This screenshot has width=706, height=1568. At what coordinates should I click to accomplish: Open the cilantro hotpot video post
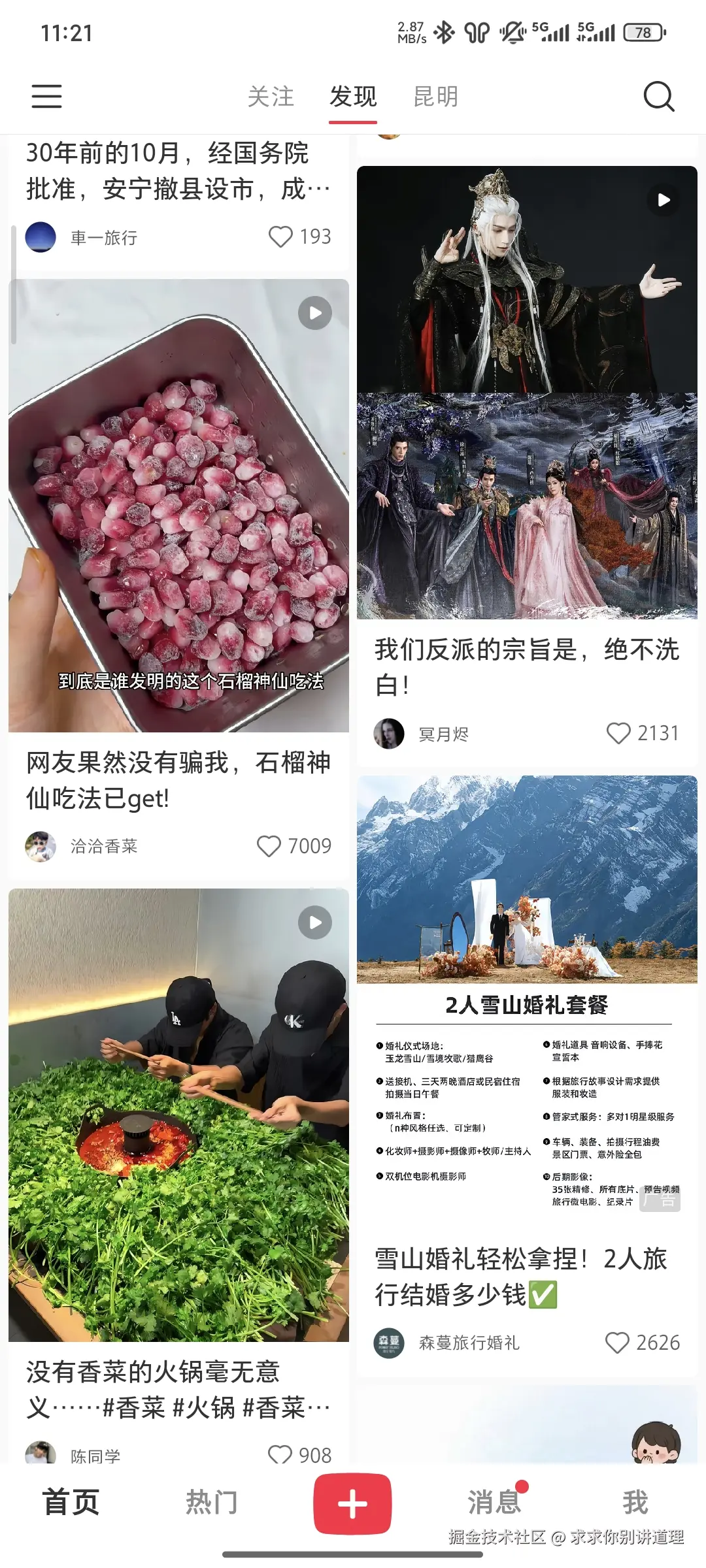(x=178, y=1115)
